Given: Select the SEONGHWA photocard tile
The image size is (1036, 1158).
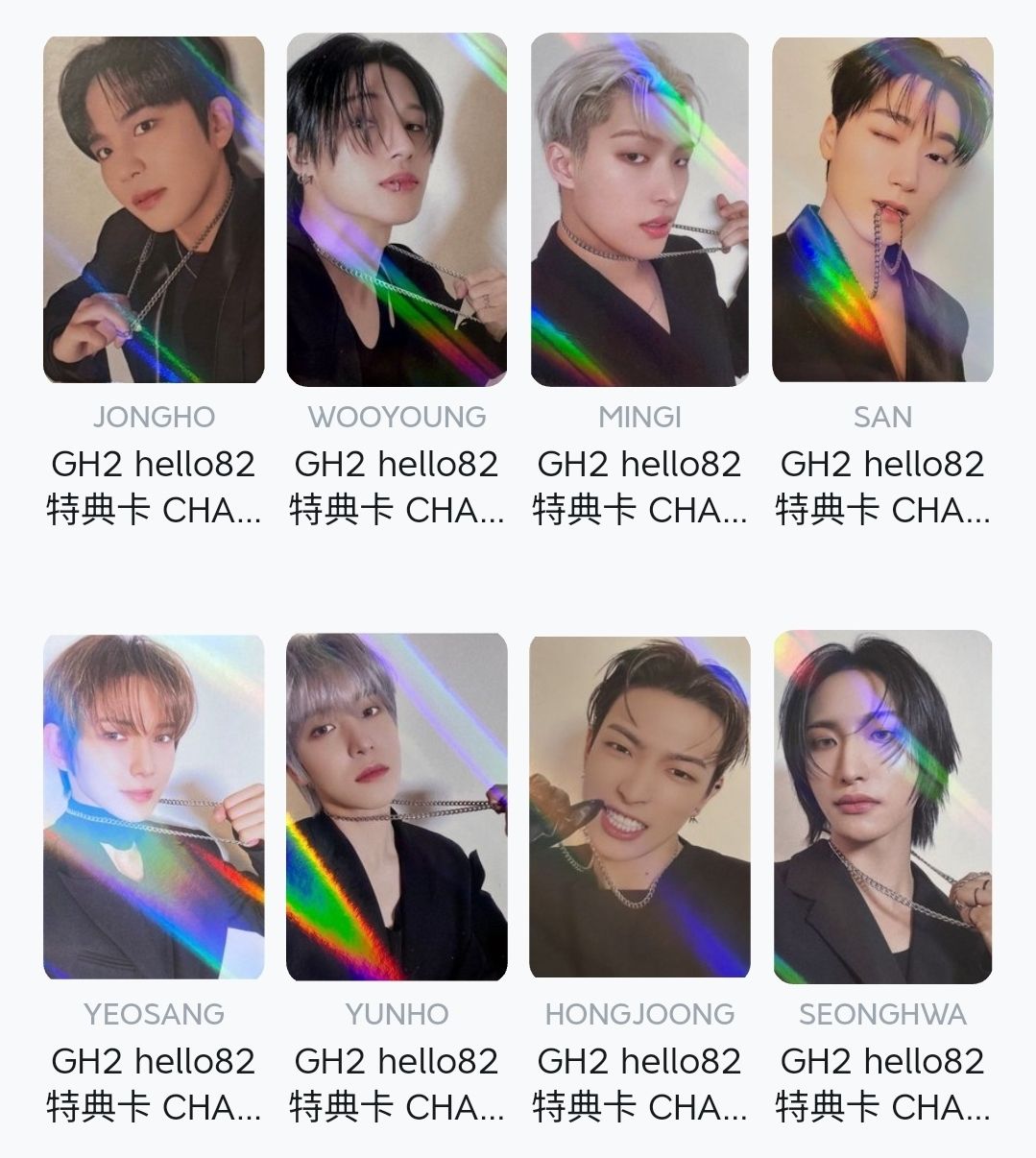Looking at the screenshot, I should coord(882,807).
